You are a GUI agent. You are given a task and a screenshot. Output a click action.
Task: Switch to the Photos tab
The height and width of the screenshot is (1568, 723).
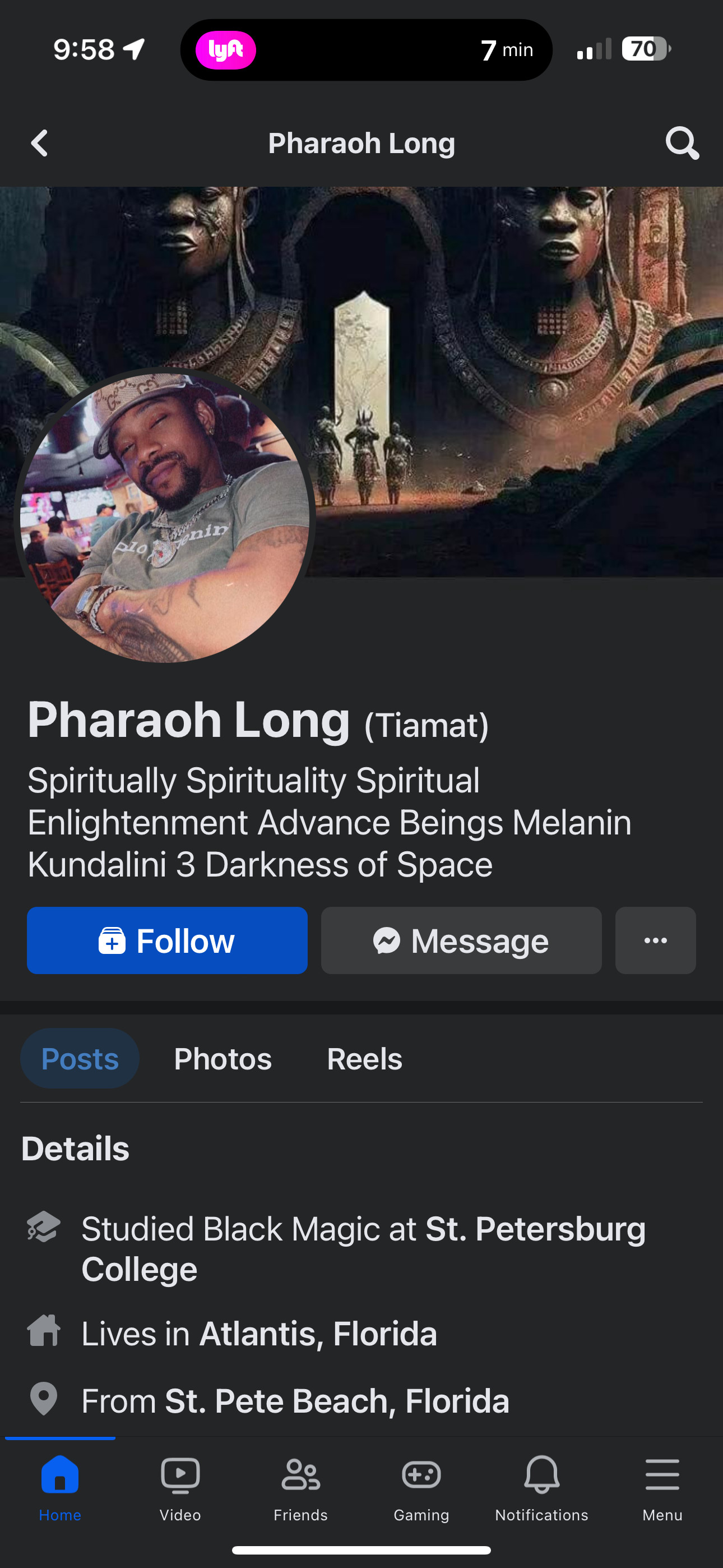click(223, 1059)
